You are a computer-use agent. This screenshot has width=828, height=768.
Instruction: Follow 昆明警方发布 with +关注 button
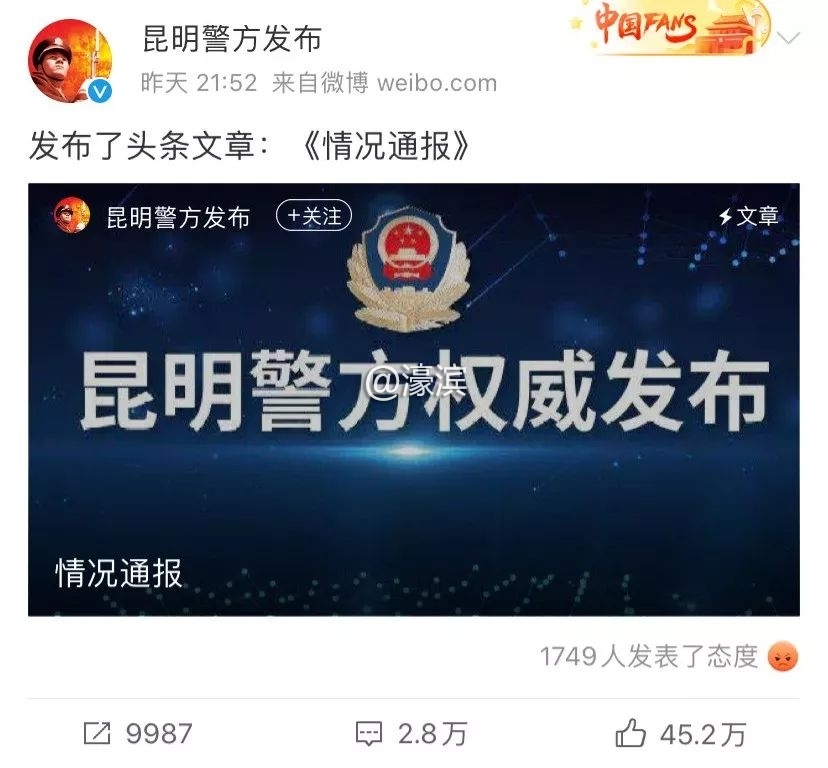click(313, 216)
